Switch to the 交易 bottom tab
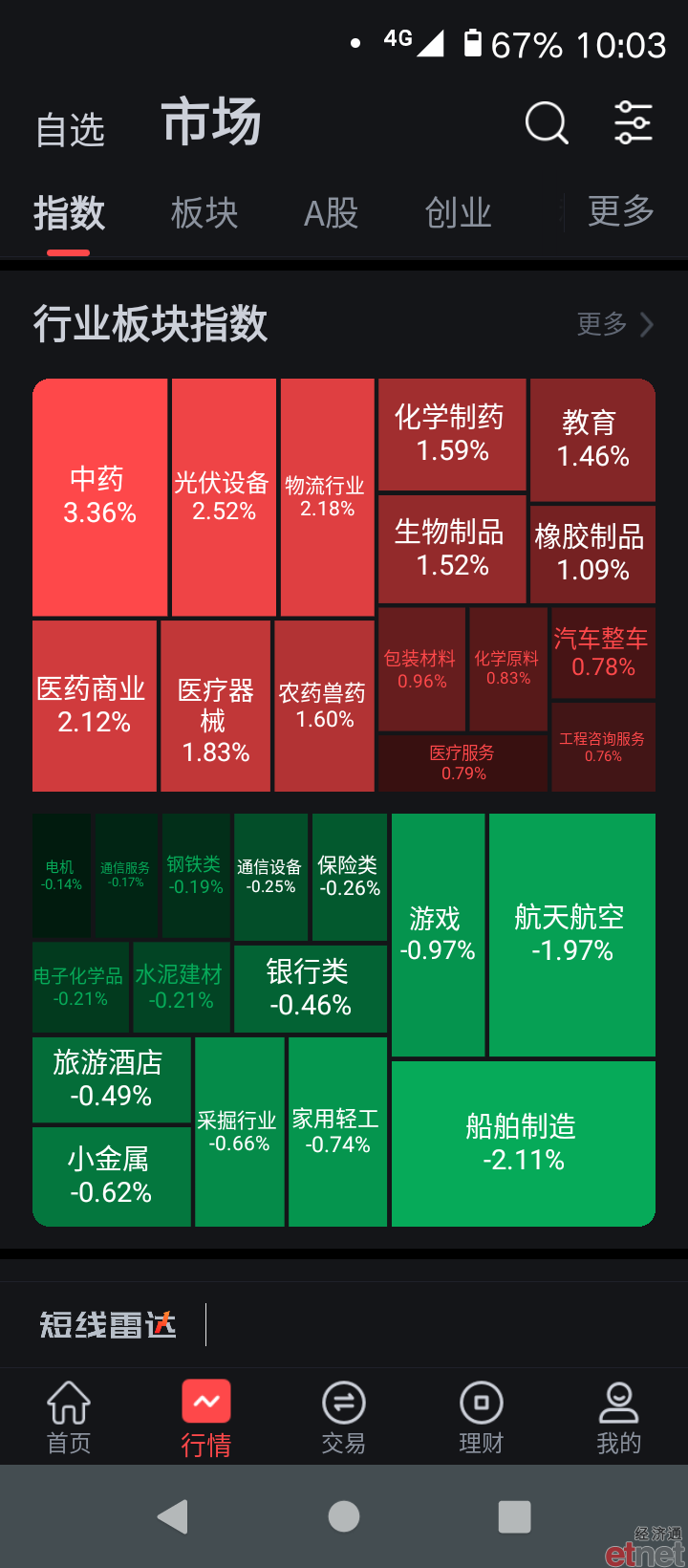Image resolution: width=688 pixels, height=1568 pixels. click(344, 1418)
